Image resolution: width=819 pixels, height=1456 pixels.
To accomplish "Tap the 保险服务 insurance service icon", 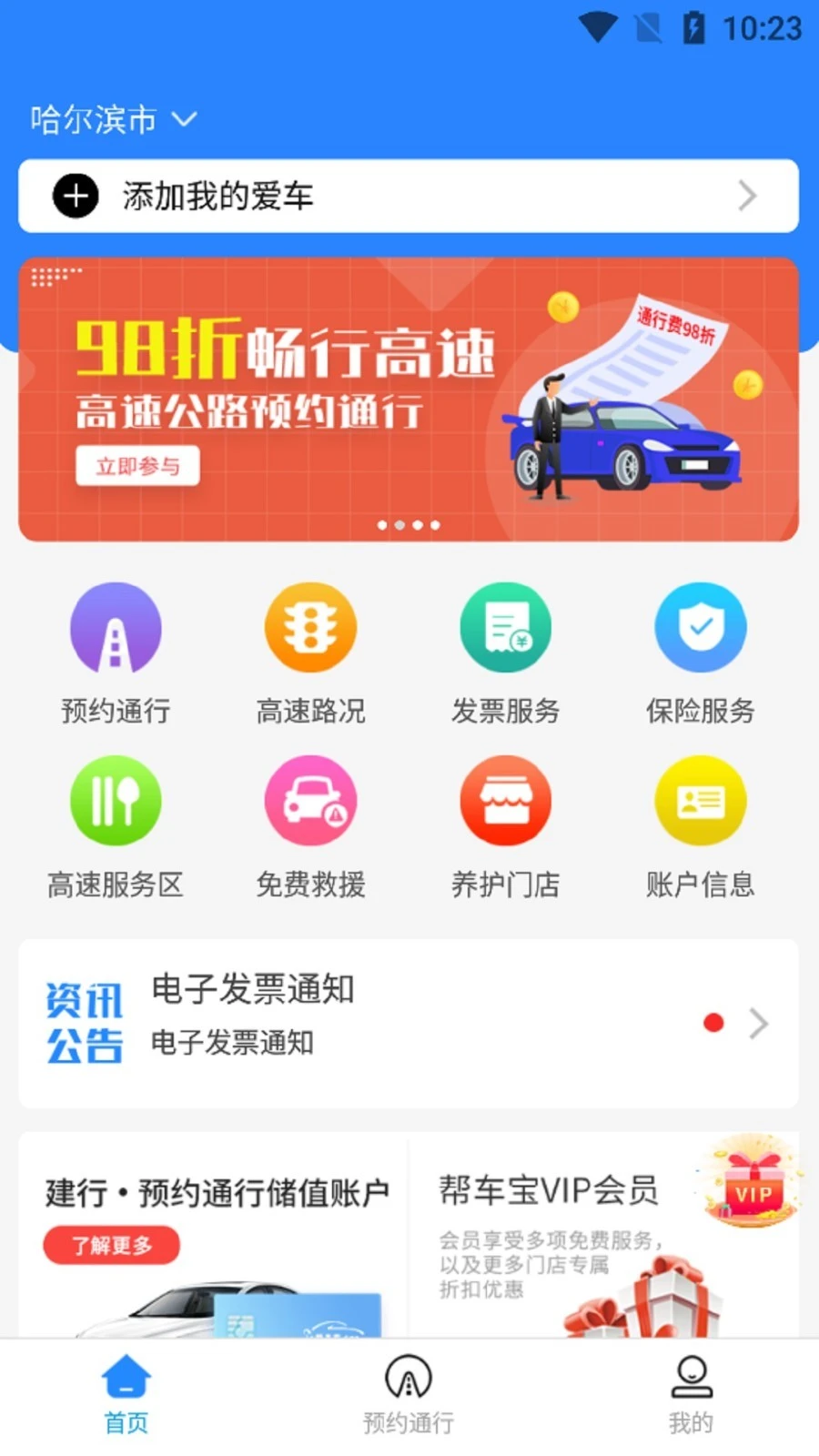I will [x=701, y=627].
